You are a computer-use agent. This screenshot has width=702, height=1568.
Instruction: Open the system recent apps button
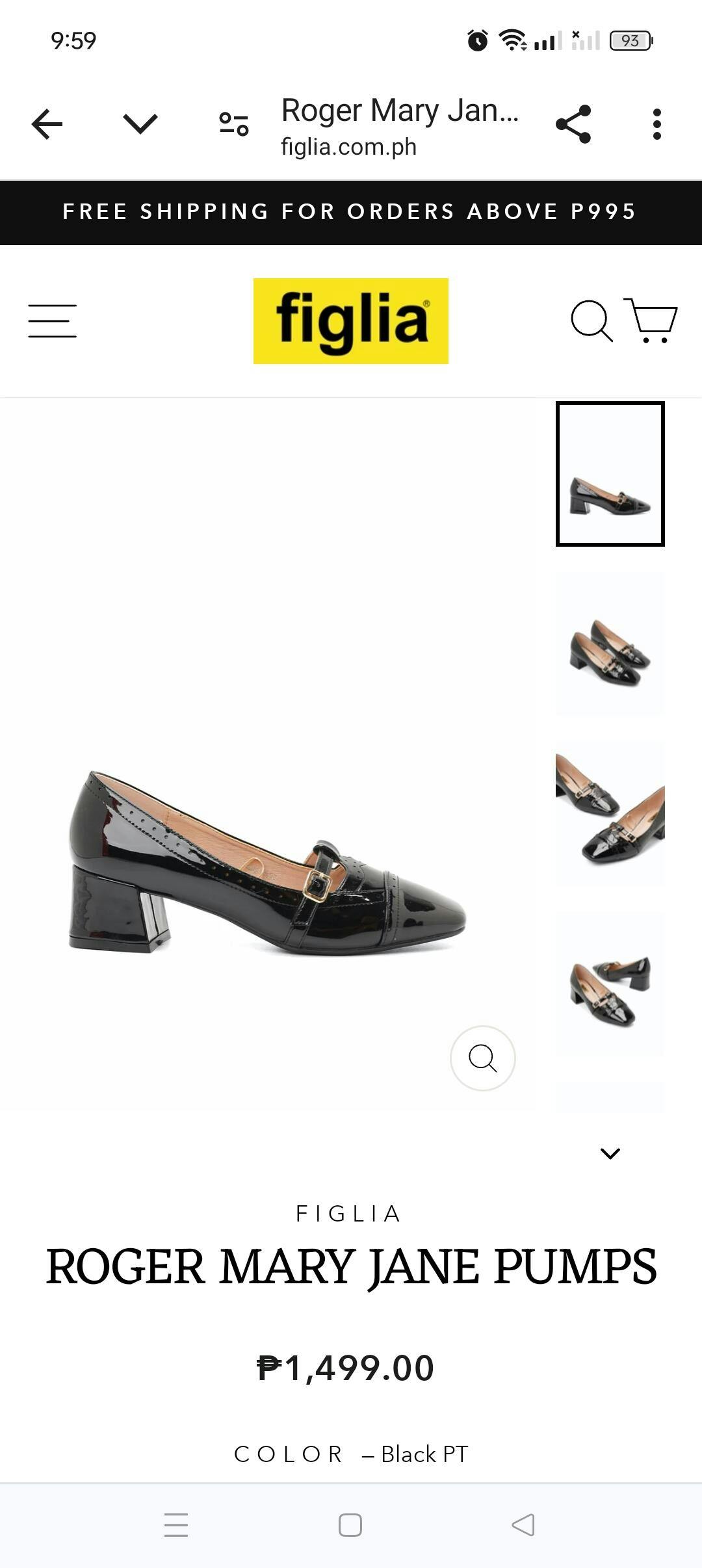pos(176,1525)
